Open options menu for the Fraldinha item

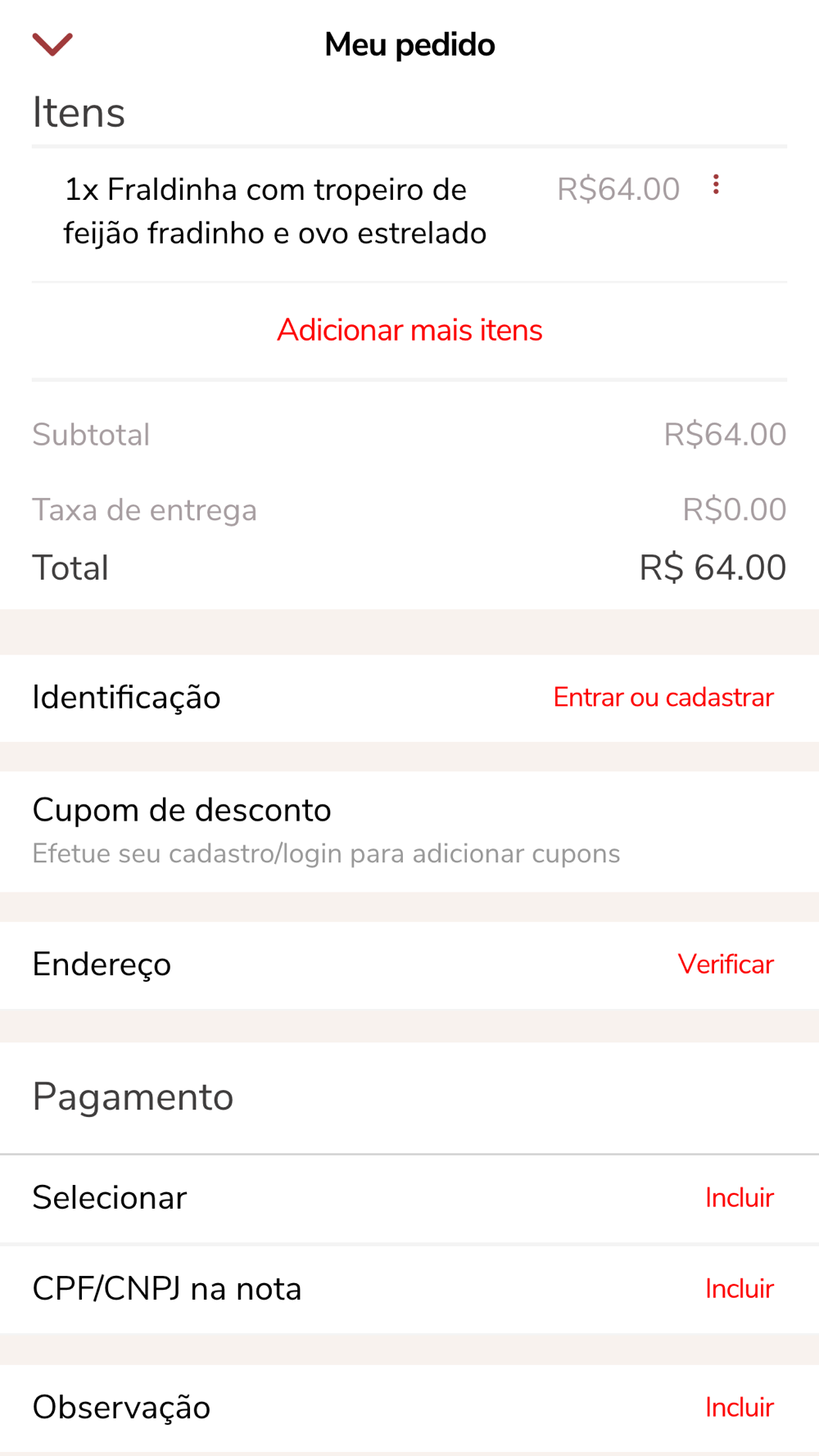coord(716,185)
